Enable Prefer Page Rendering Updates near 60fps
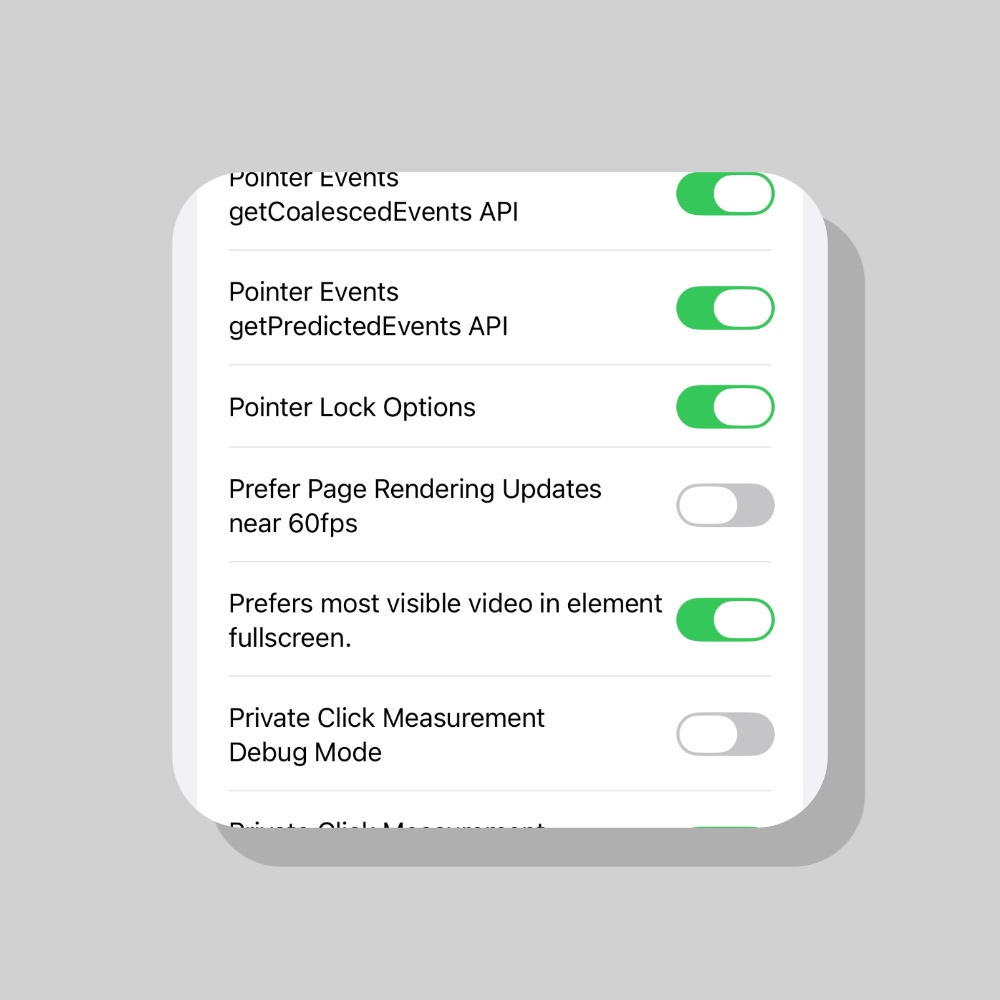The width and height of the screenshot is (1000, 1000). [x=725, y=506]
